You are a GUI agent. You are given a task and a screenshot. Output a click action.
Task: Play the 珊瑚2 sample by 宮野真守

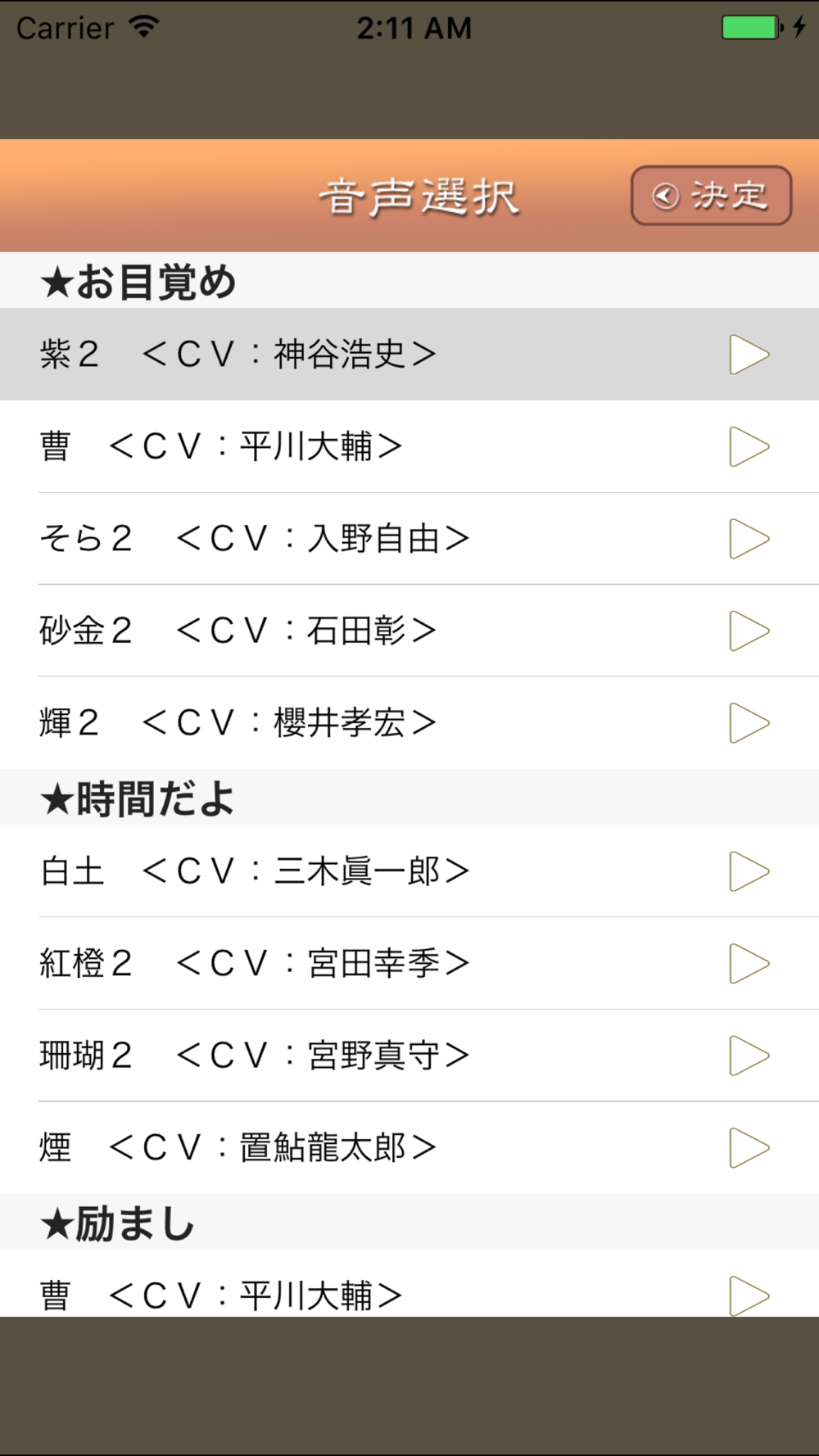click(749, 1056)
